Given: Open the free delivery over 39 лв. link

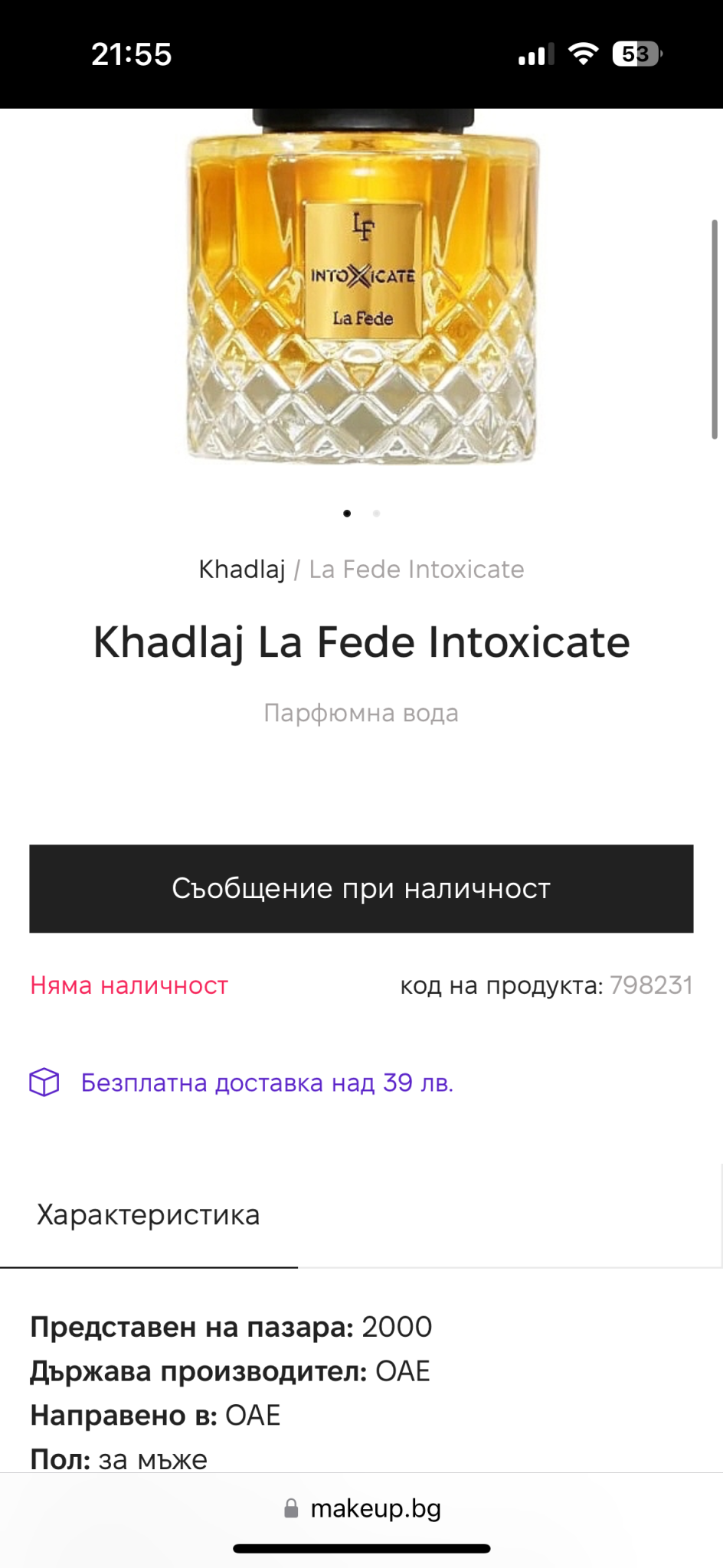Looking at the screenshot, I should [267, 1083].
